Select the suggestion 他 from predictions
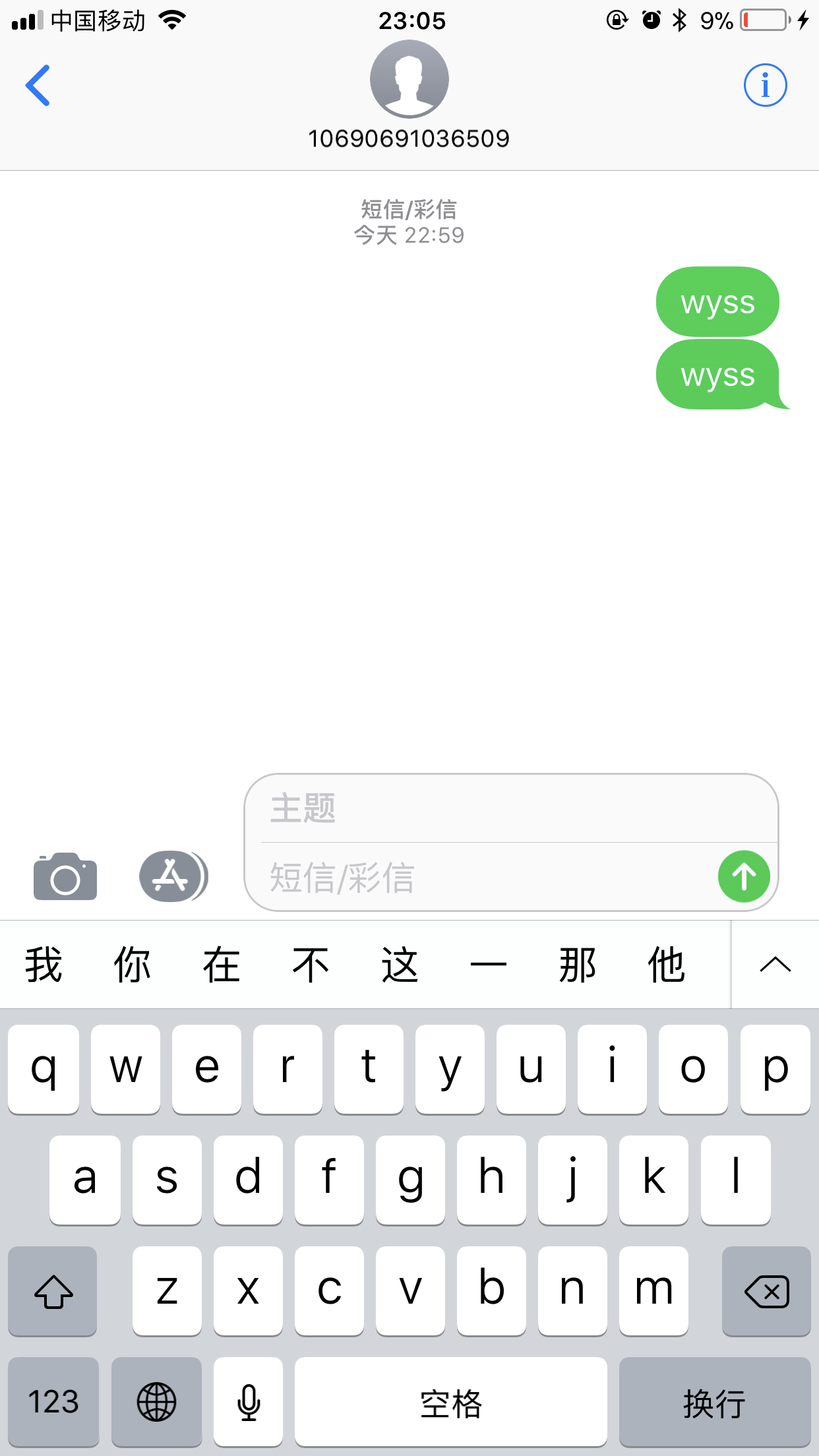Image resolution: width=819 pixels, height=1456 pixels. [x=666, y=964]
